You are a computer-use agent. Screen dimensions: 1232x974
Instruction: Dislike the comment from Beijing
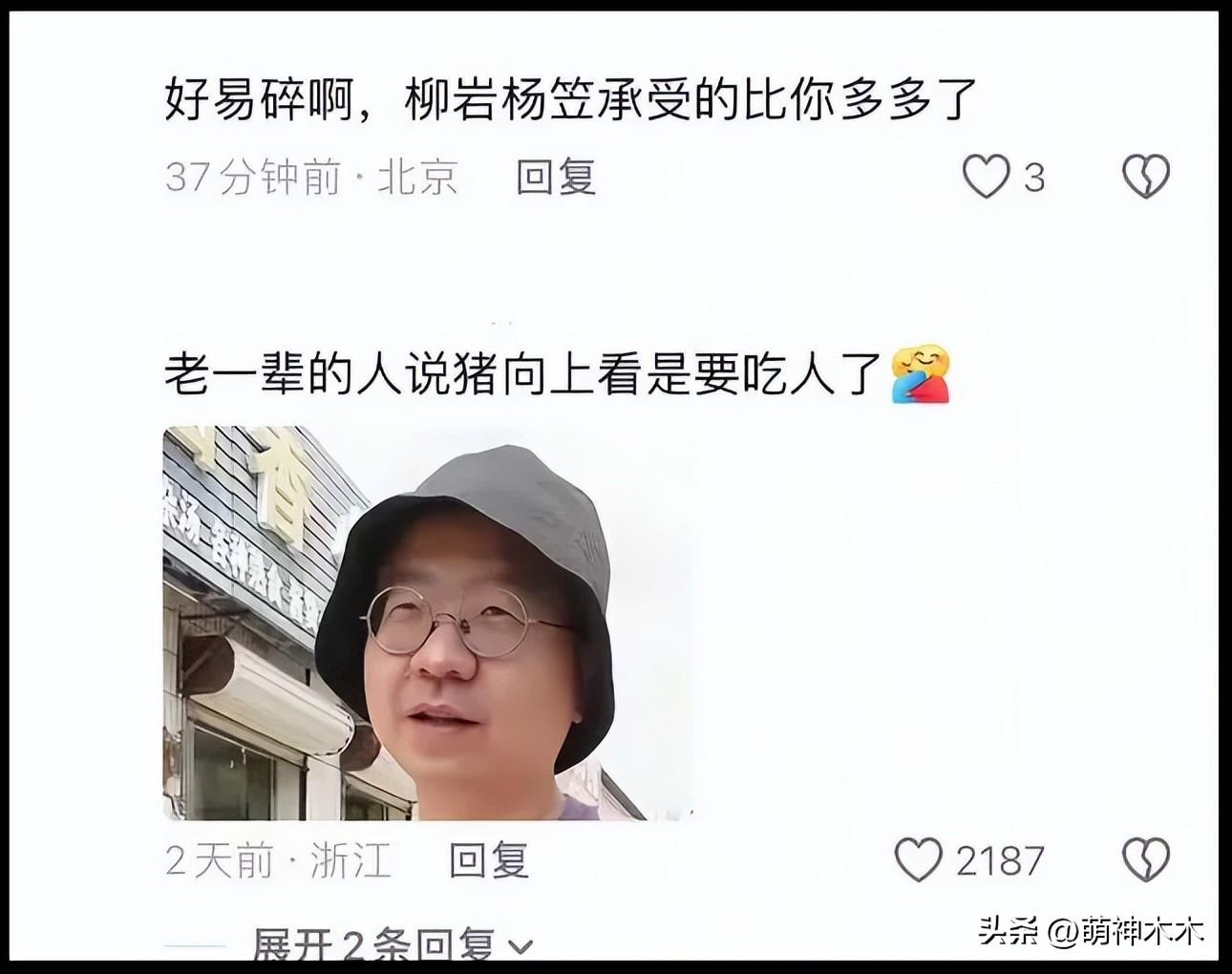point(1145,177)
